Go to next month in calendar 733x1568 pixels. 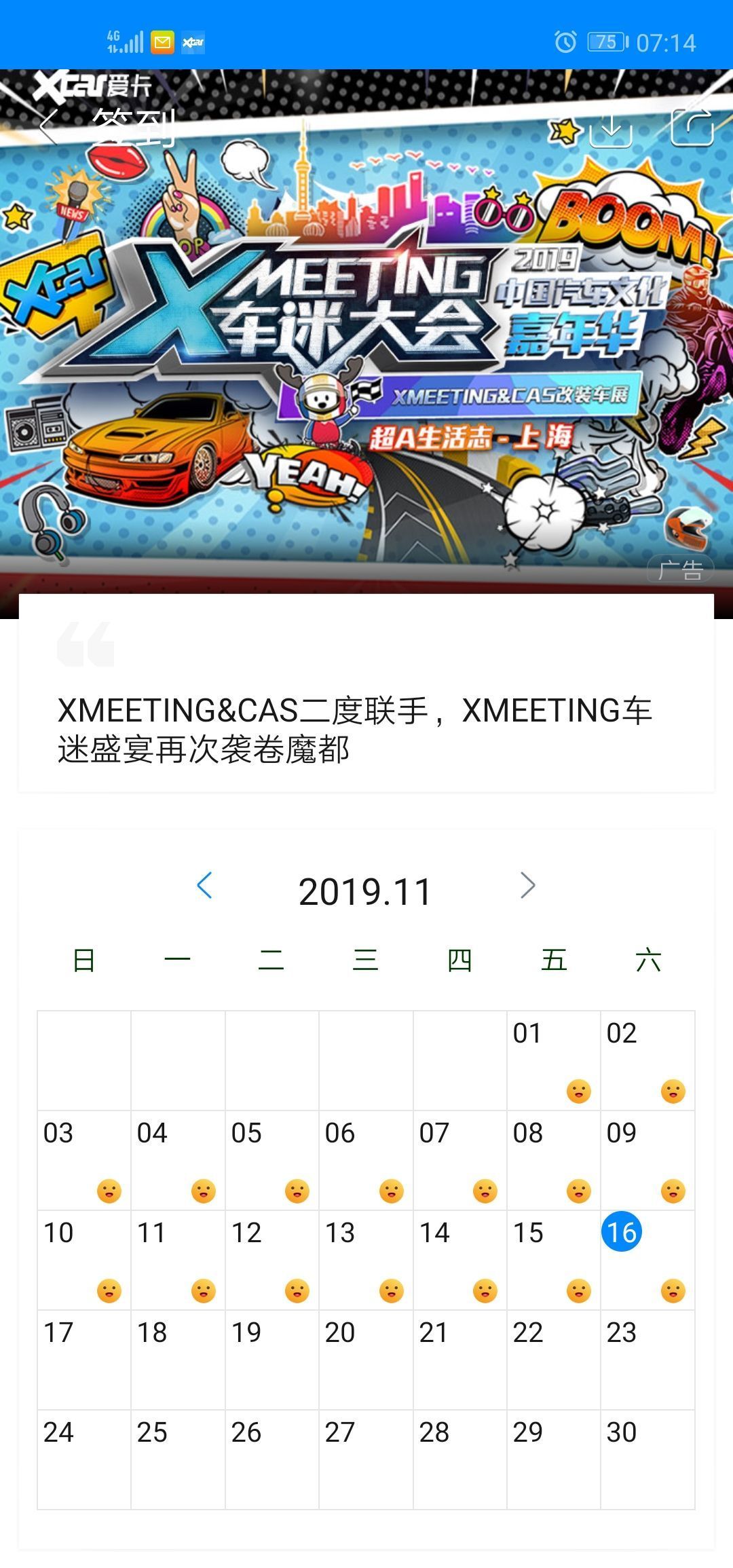click(527, 886)
